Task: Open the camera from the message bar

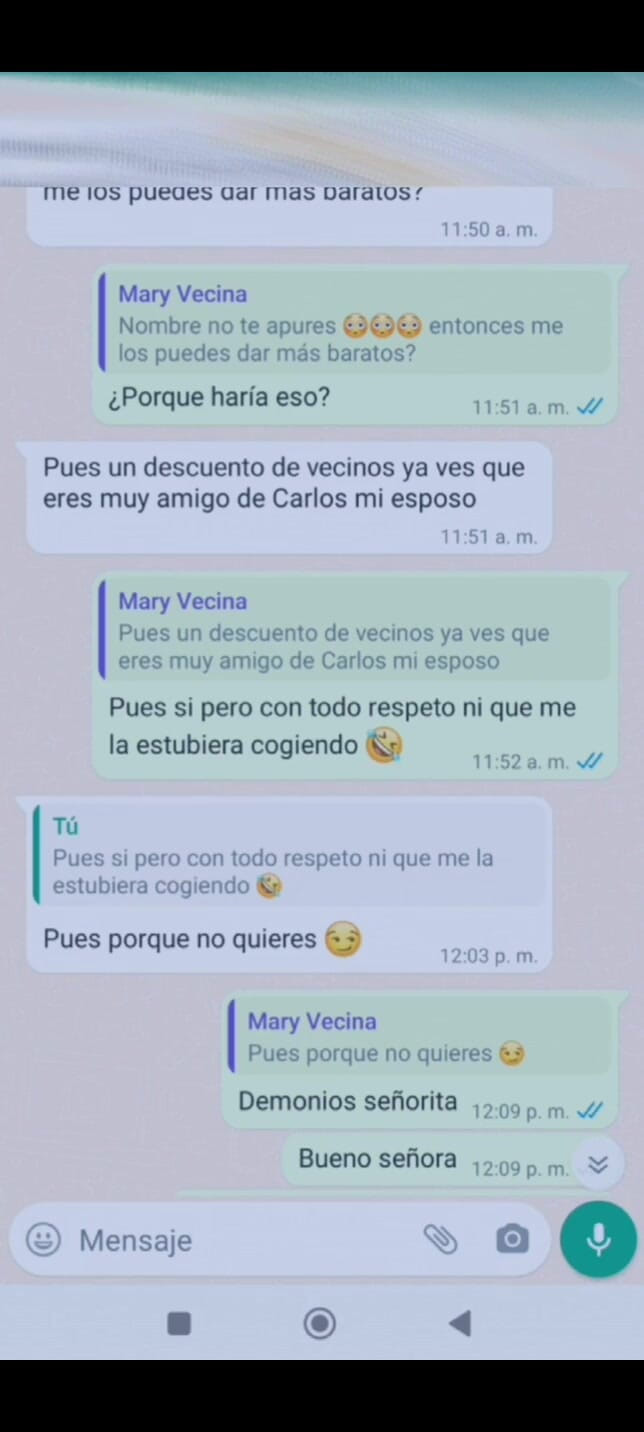Action: click(x=512, y=1240)
